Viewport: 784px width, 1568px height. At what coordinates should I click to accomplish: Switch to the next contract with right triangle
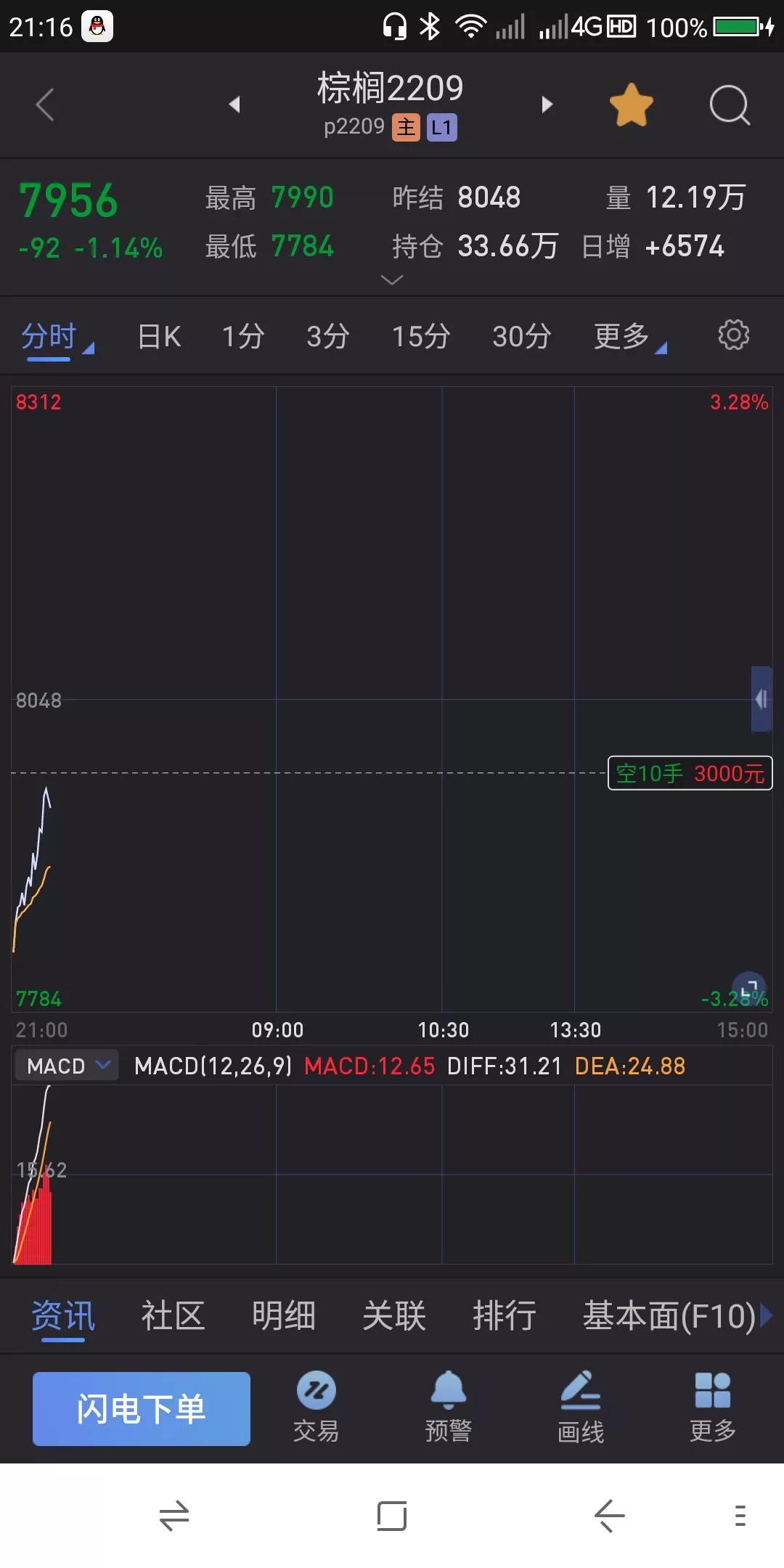pyautogui.click(x=547, y=105)
